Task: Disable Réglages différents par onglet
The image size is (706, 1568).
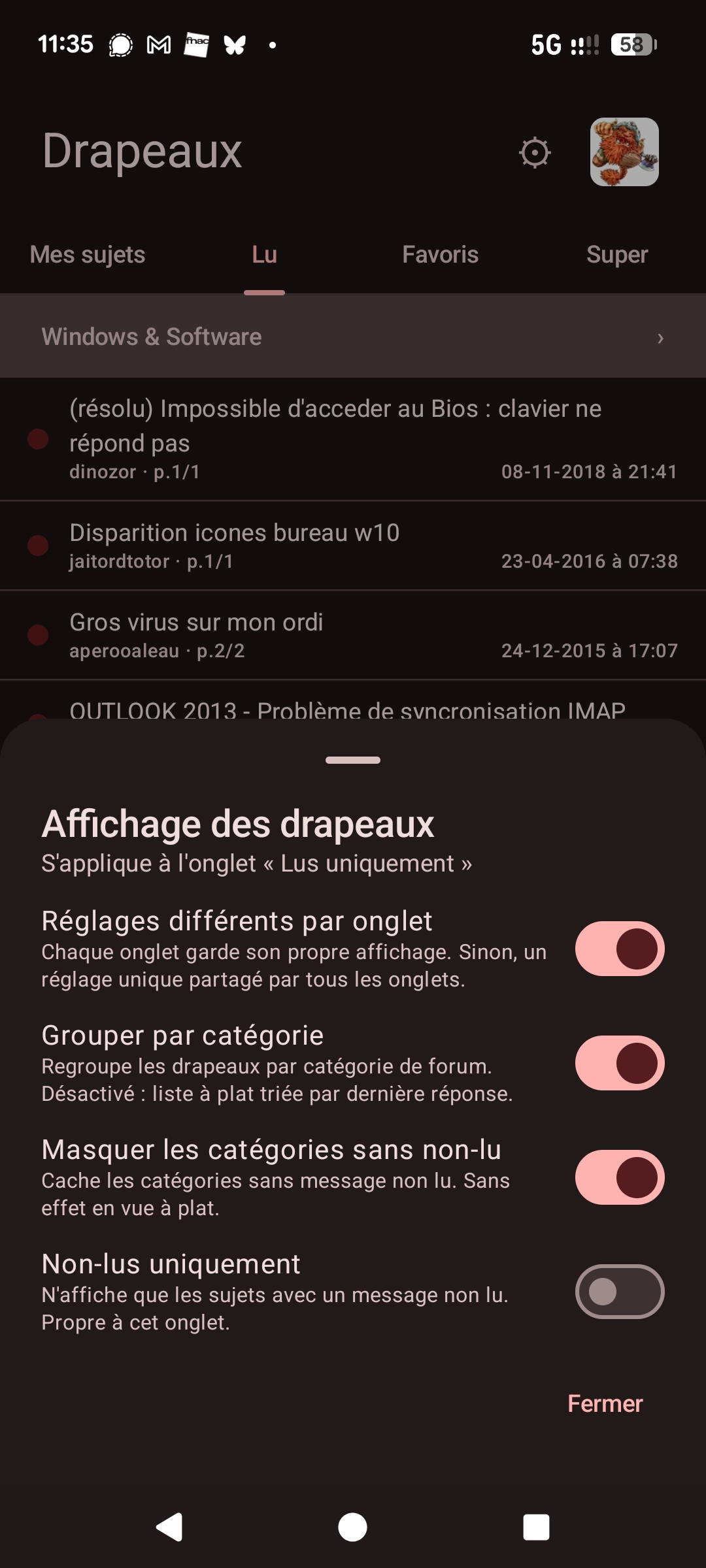Action: [x=620, y=949]
